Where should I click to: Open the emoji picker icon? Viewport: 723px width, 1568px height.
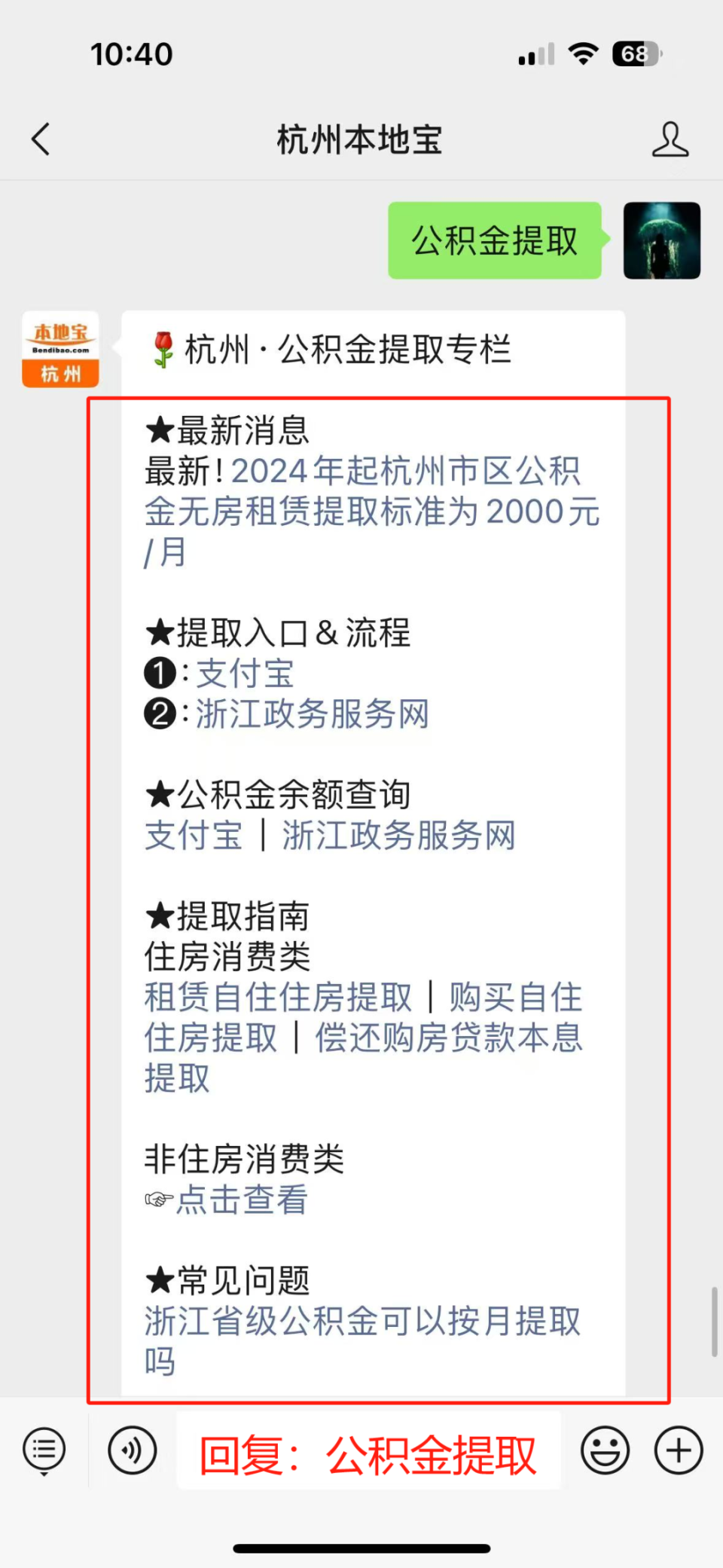point(605,1449)
